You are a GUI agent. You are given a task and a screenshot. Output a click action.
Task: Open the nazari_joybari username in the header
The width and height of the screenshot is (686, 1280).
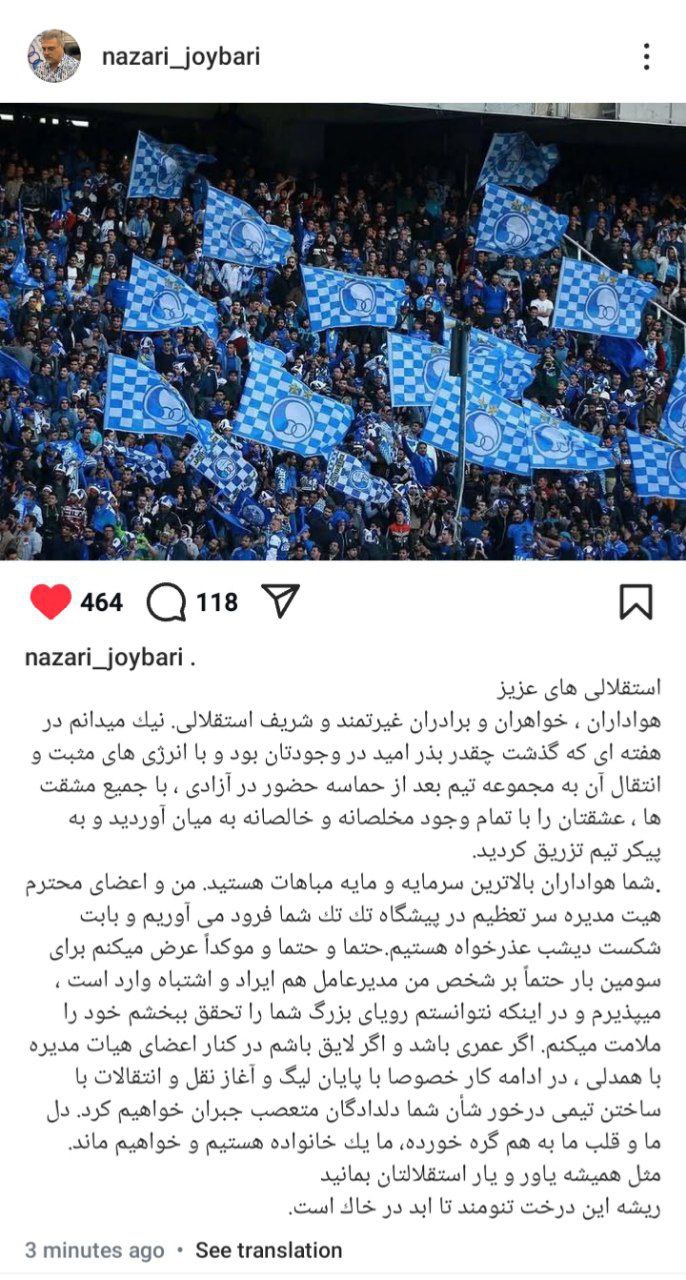[181, 57]
